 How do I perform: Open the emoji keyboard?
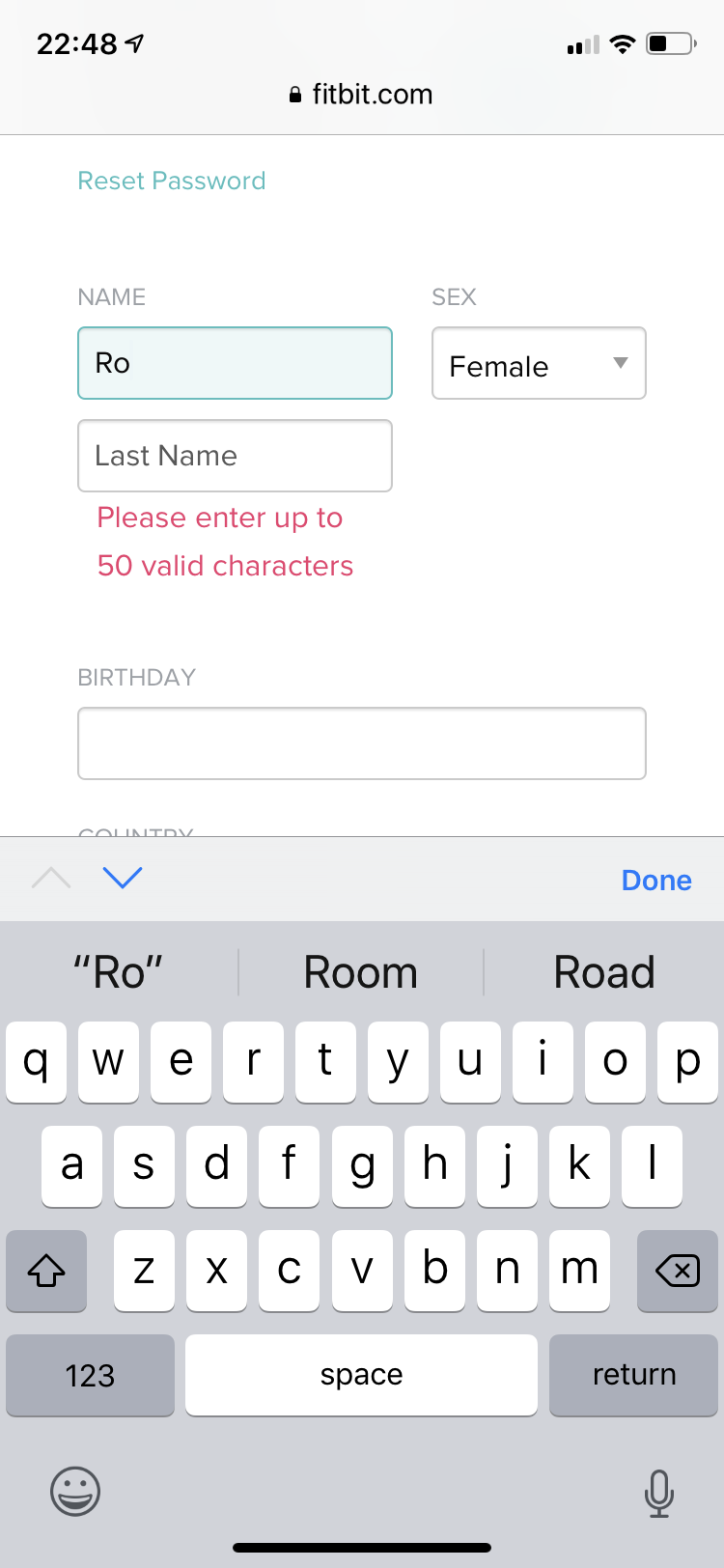pos(75,1492)
